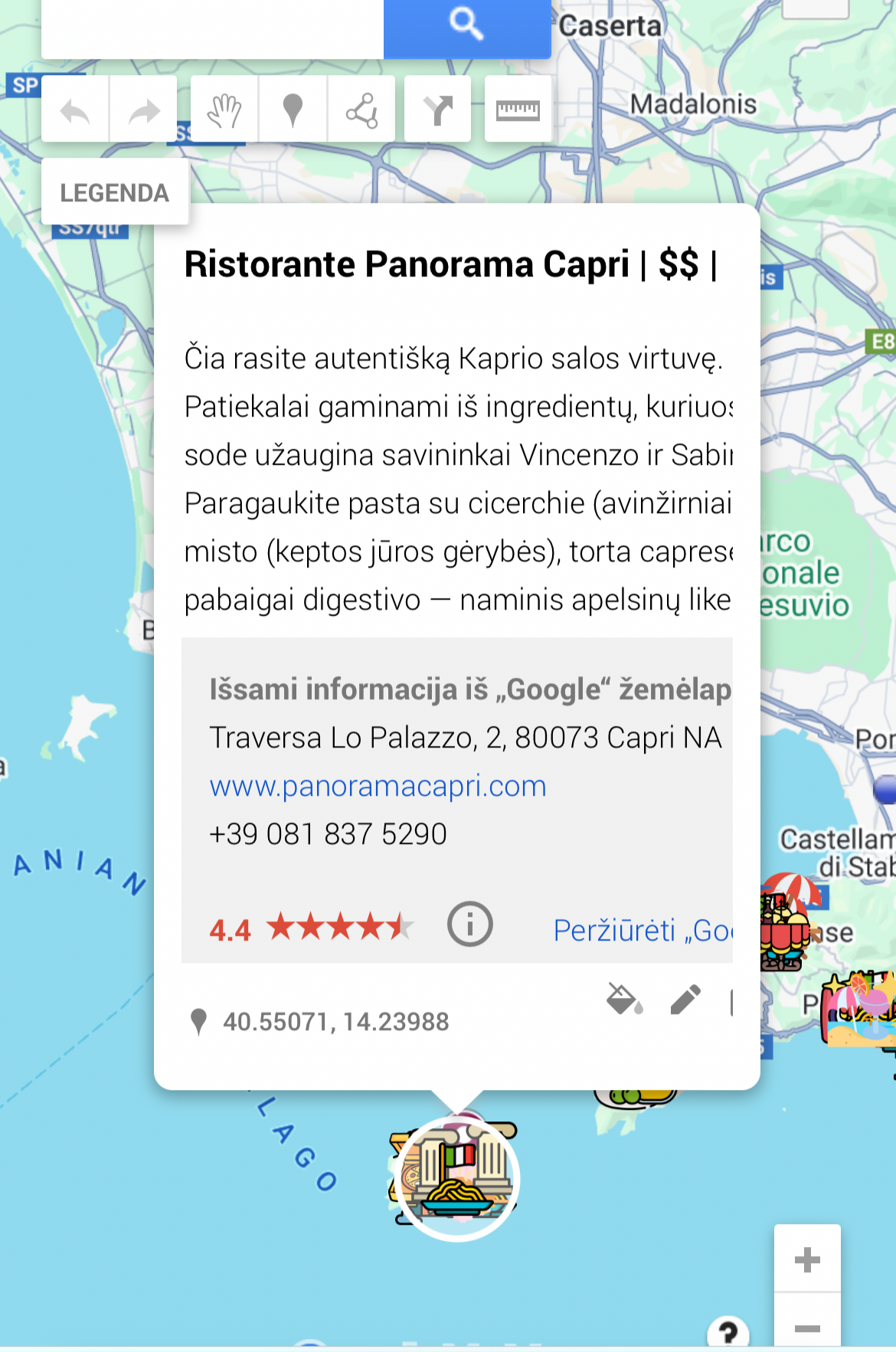This screenshot has height=1352, width=896.
Task: Edit the place with the pencil icon
Action: click(x=685, y=1000)
